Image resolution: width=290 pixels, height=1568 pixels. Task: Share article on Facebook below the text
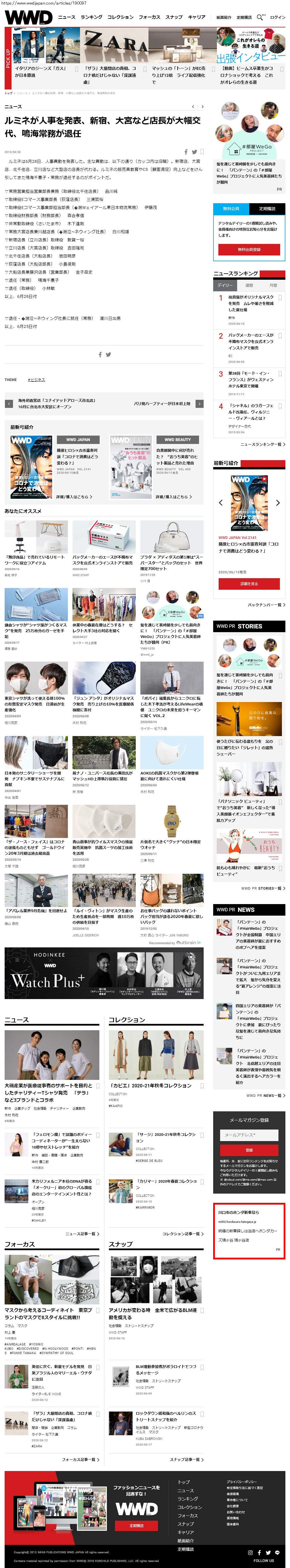pos(100,354)
